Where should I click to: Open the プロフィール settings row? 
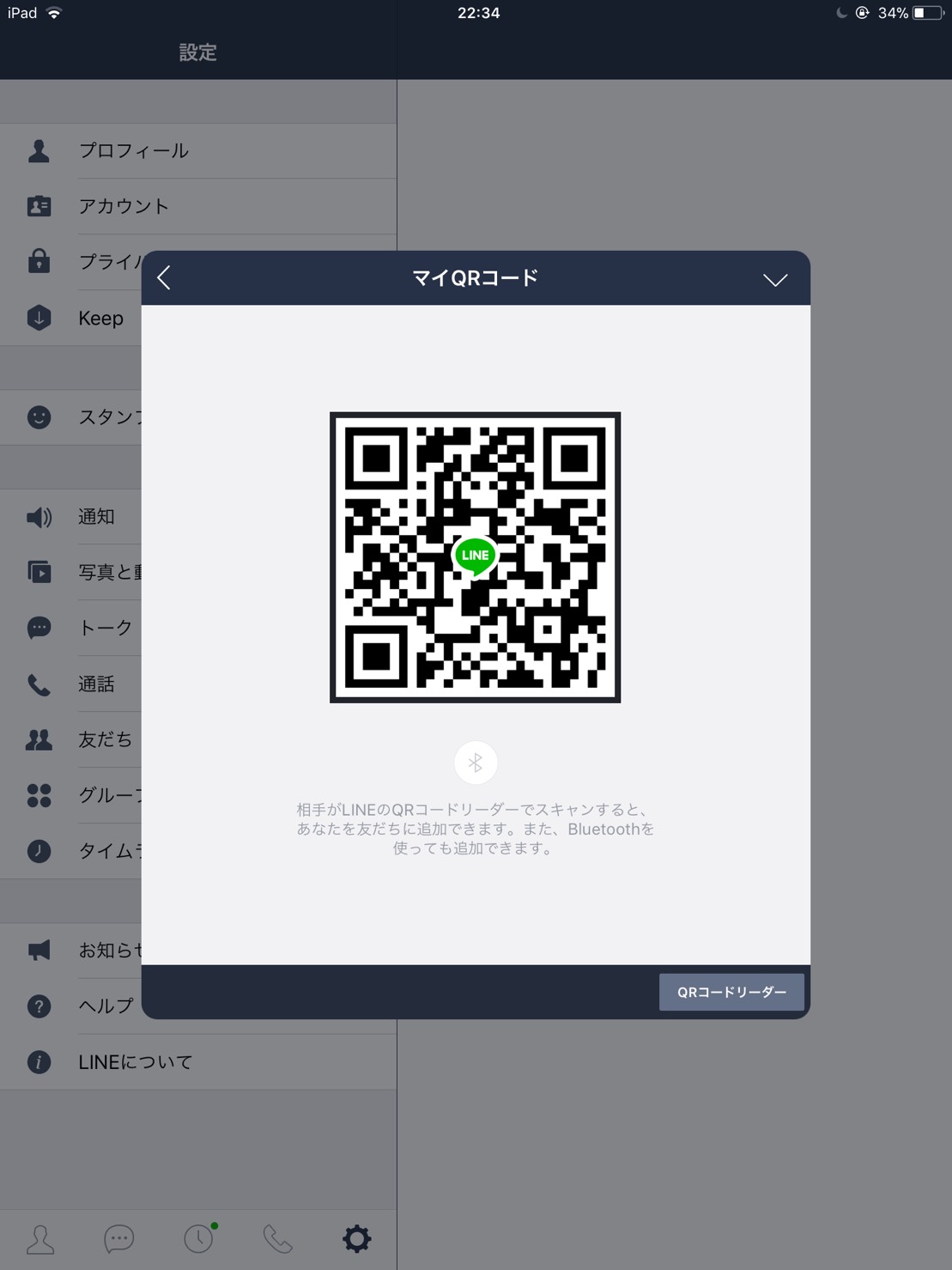[133, 151]
